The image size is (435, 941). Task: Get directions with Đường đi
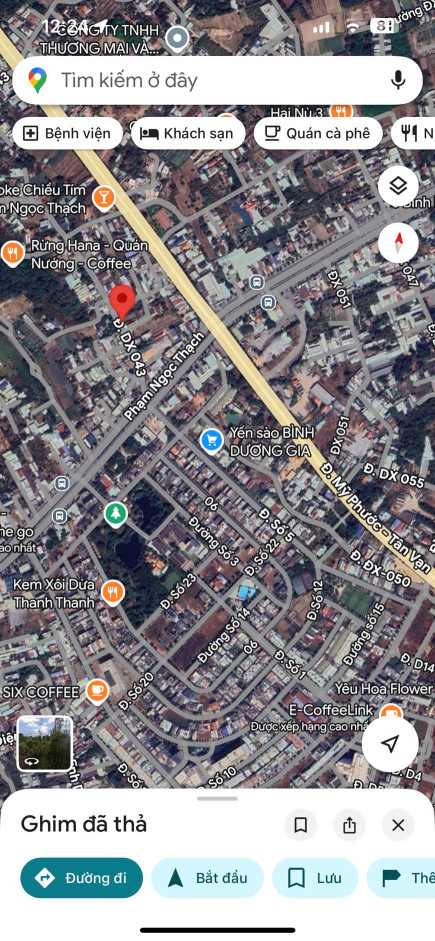click(x=82, y=878)
